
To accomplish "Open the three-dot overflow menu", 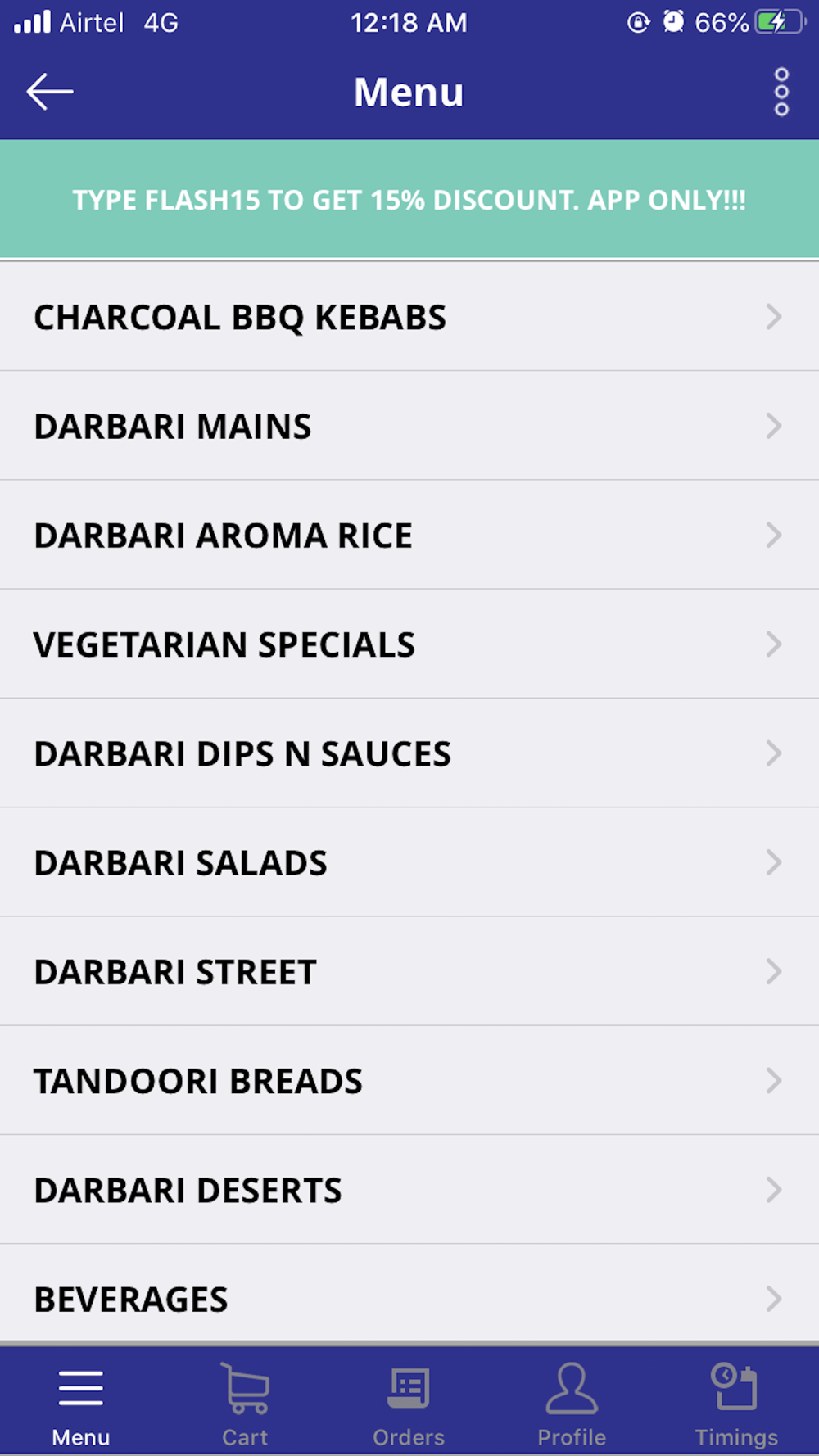I will click(x=781, y=92).
